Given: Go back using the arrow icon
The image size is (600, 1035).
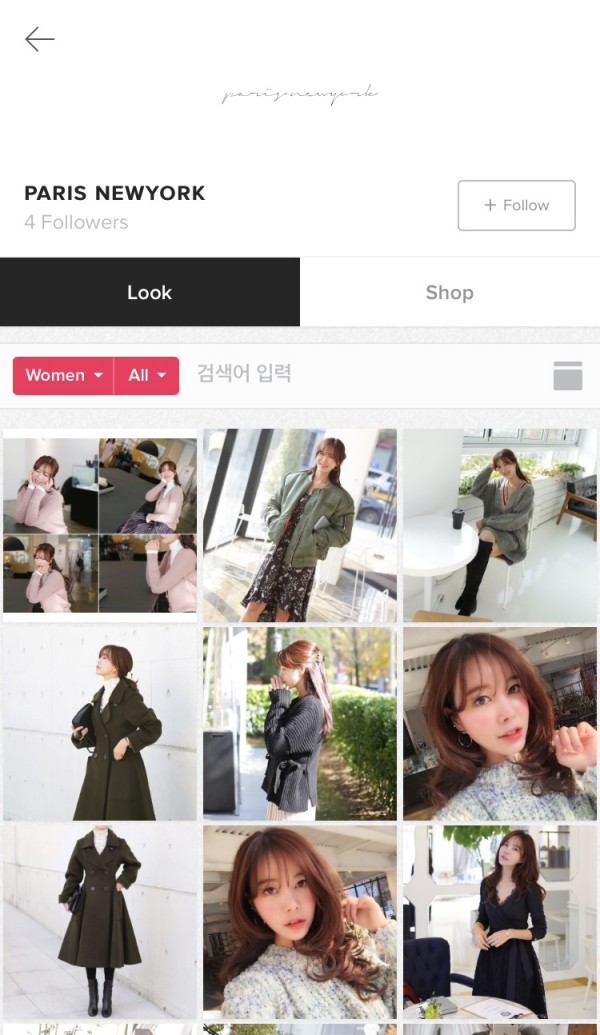Looking at the screenshot, I should (x=40, y=39).
